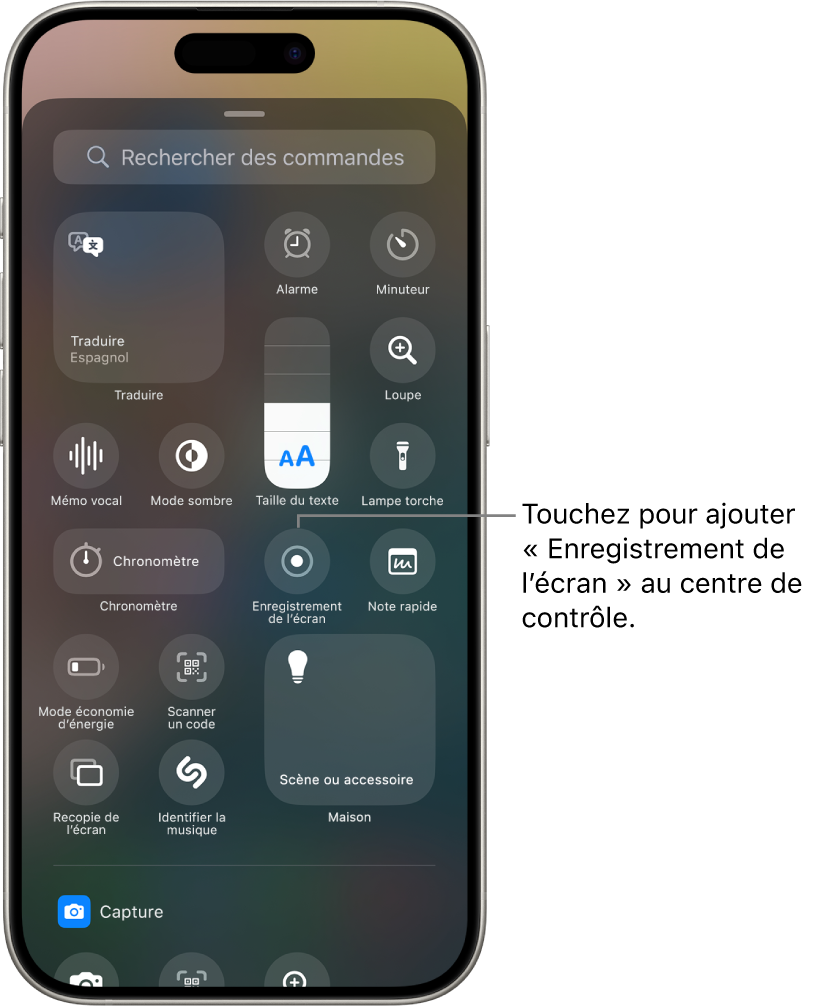Add the Identifier la musique control

[x=191, y=773]
